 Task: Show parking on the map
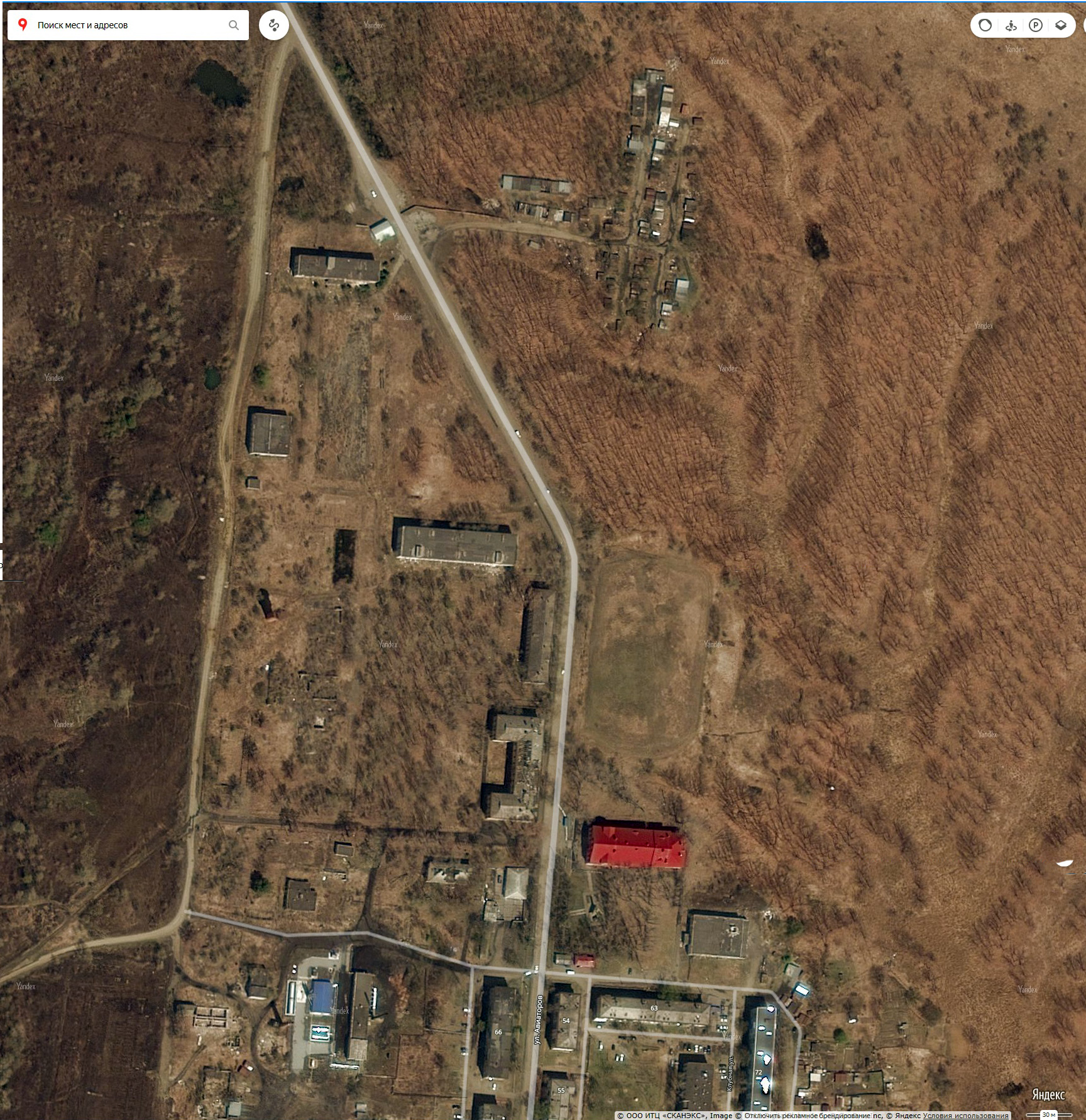click(1036, 25)
